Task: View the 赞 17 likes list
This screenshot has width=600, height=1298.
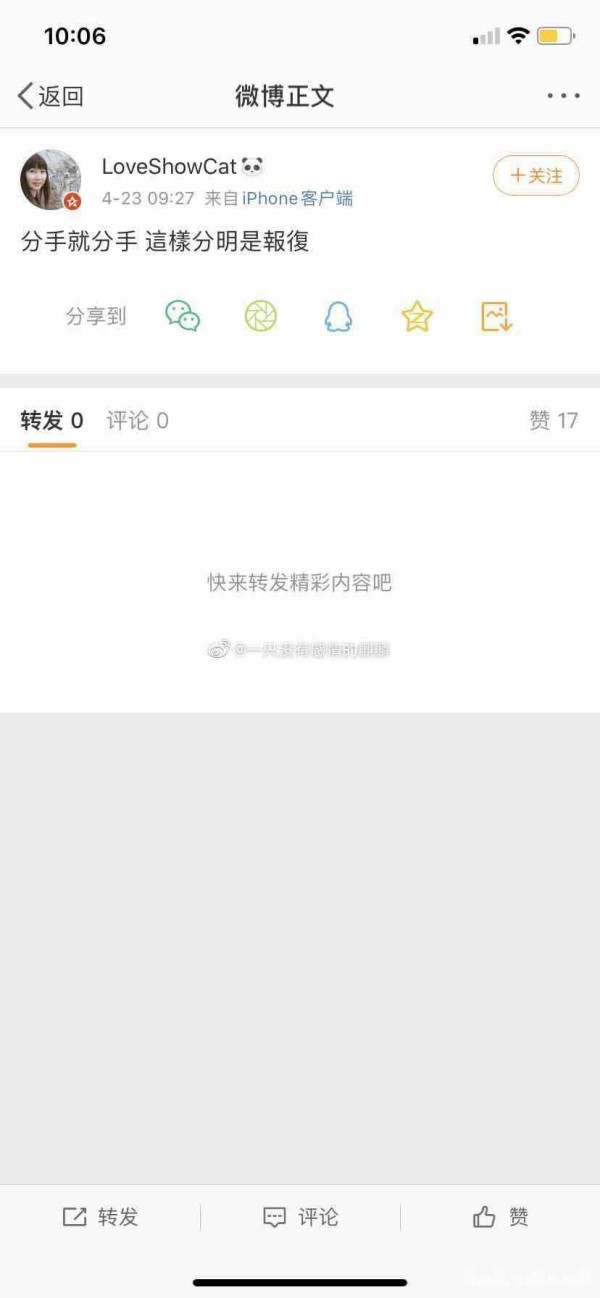Action: pos(554,421)
